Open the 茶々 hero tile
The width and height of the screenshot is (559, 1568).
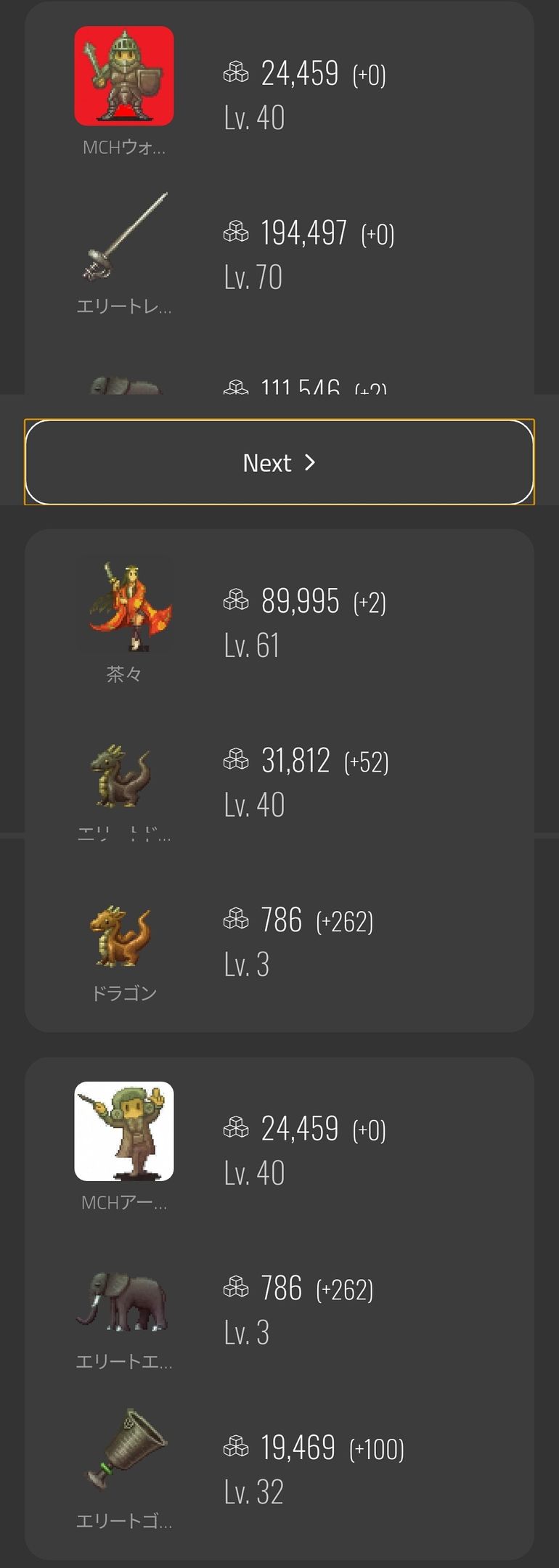point(124,605)
